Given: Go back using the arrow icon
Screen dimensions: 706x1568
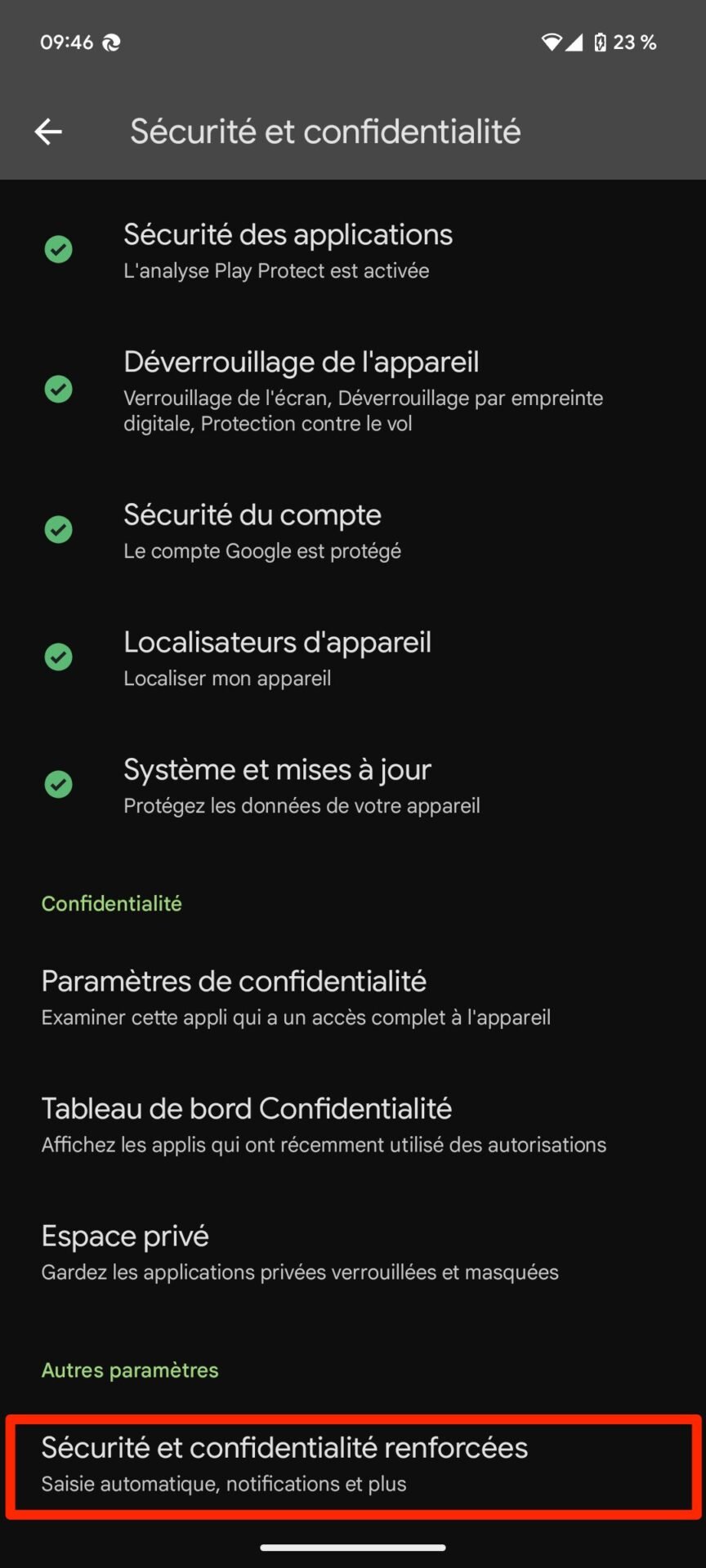Looking at the screenshot, I should 48,131.
